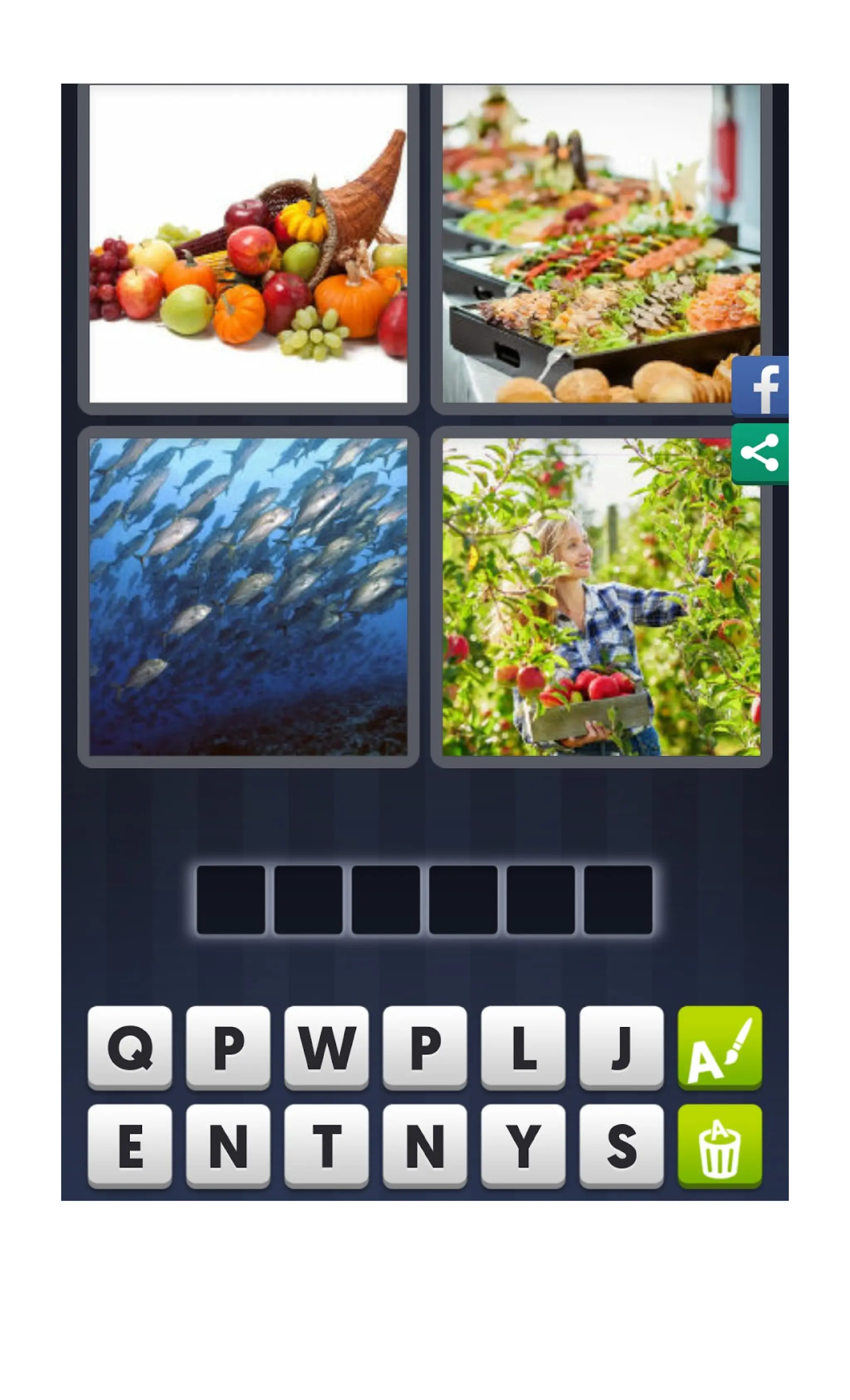
Task: Use the reveal-a-letter hint button
Action: click(720, 1047)
